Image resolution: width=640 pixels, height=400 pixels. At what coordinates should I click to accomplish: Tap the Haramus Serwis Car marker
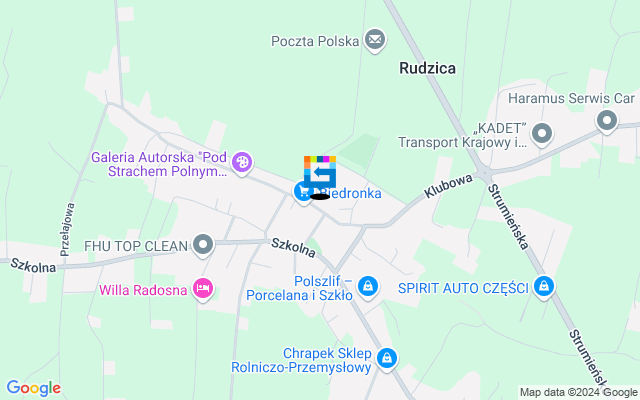(606, 121)
